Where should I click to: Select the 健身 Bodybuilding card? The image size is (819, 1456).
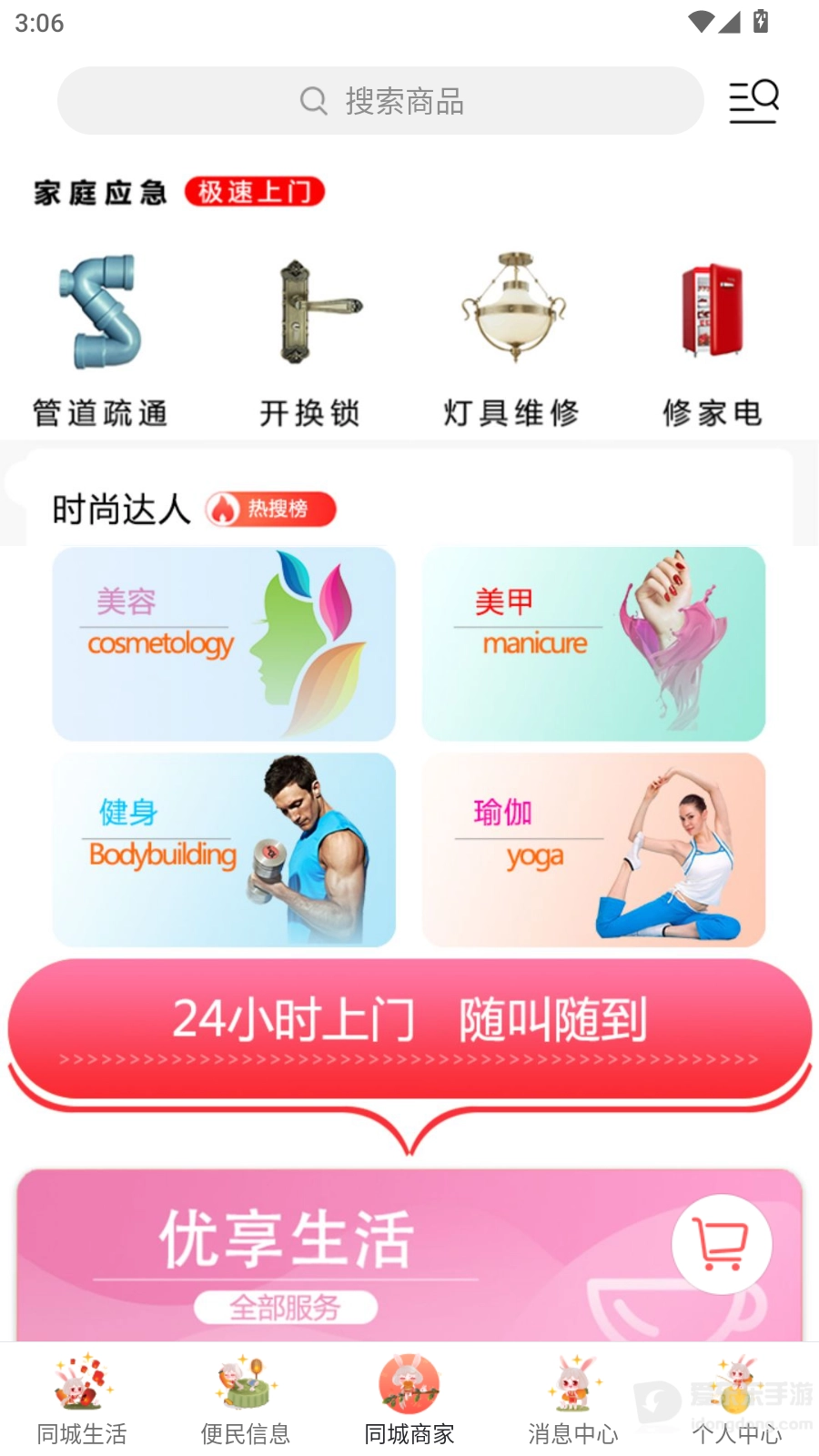click(x=224, y=850)
